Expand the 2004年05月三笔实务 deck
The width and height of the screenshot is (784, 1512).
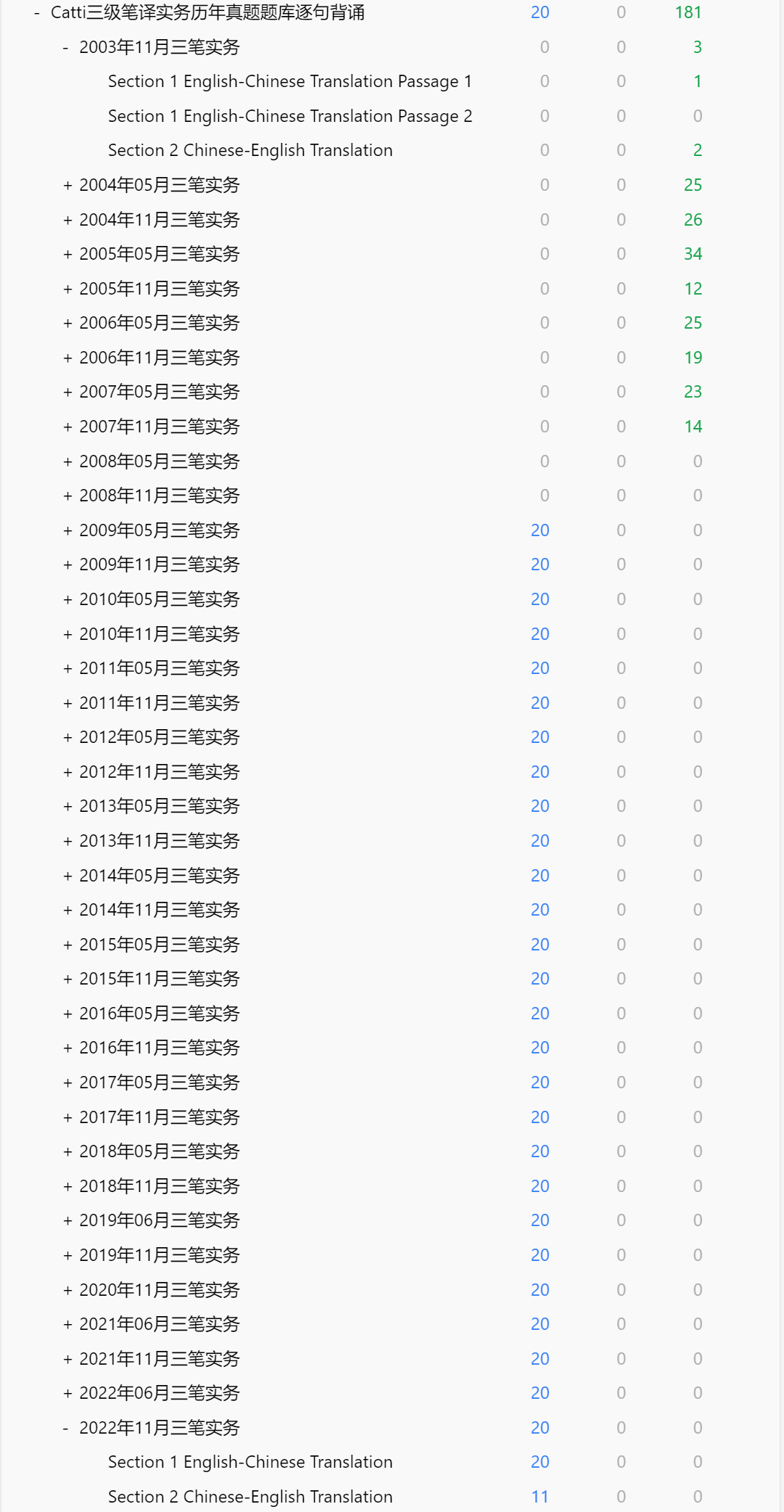pos(67,186)
